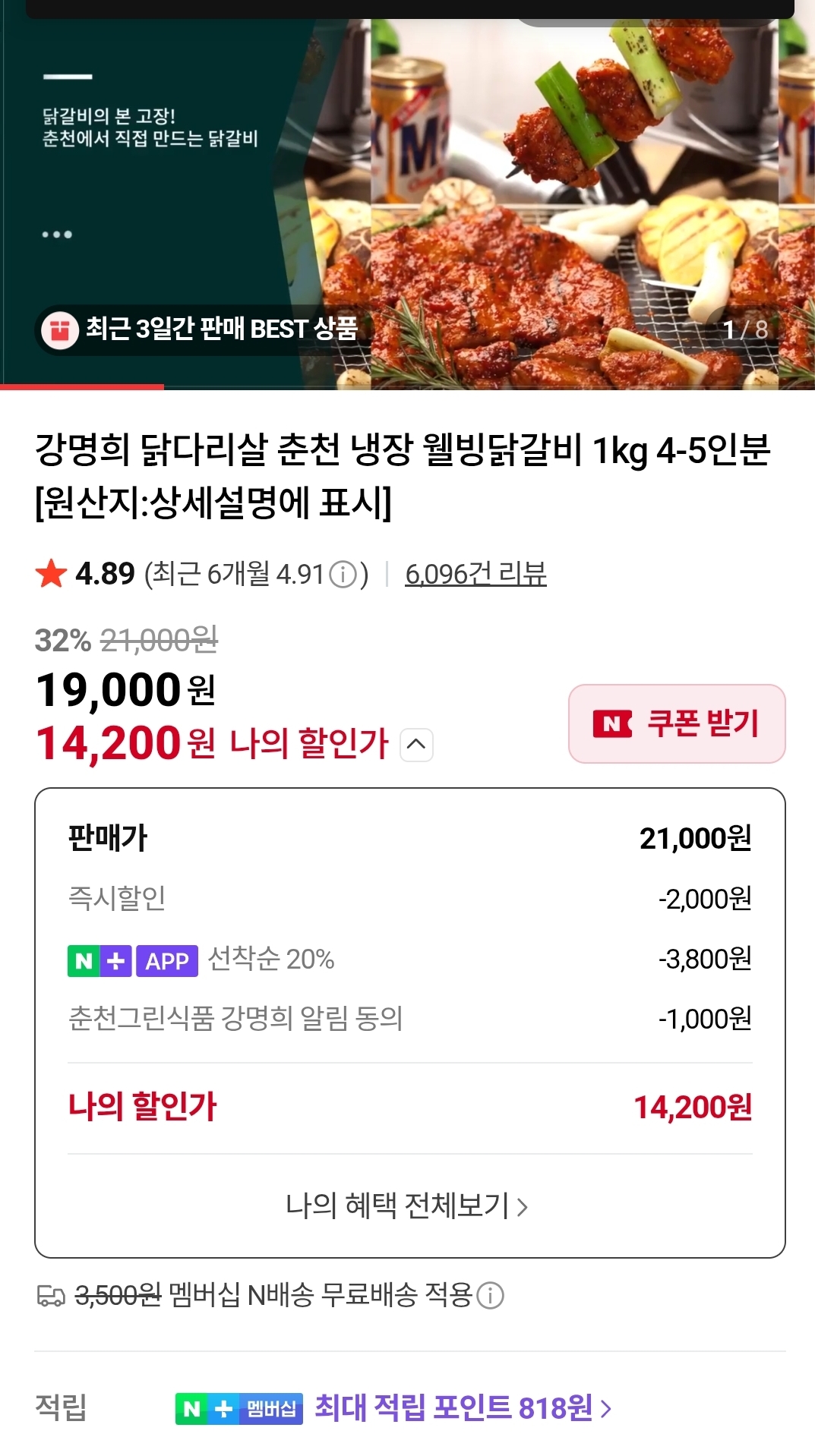The height and width of the screenshot is (1456, 815).
Task: Open 최대 적립 포인트 818원 details
Action: click(x=462, y=1408)
